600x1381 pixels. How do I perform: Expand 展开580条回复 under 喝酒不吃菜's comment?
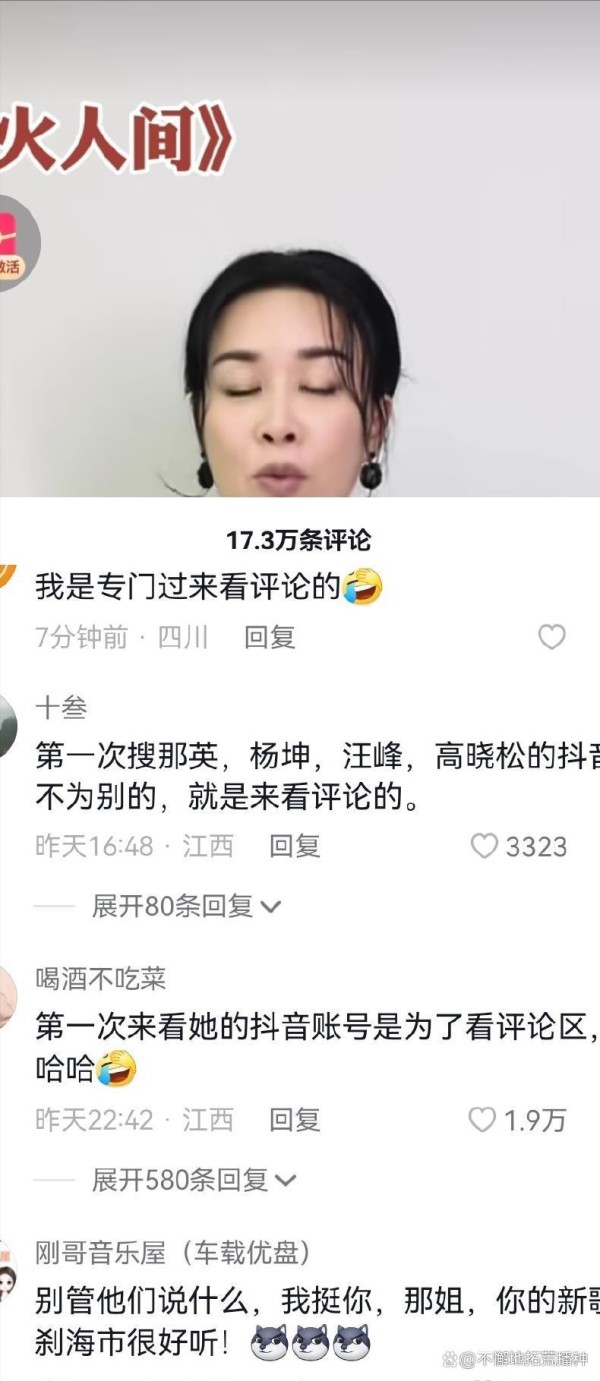(194, 1180)
